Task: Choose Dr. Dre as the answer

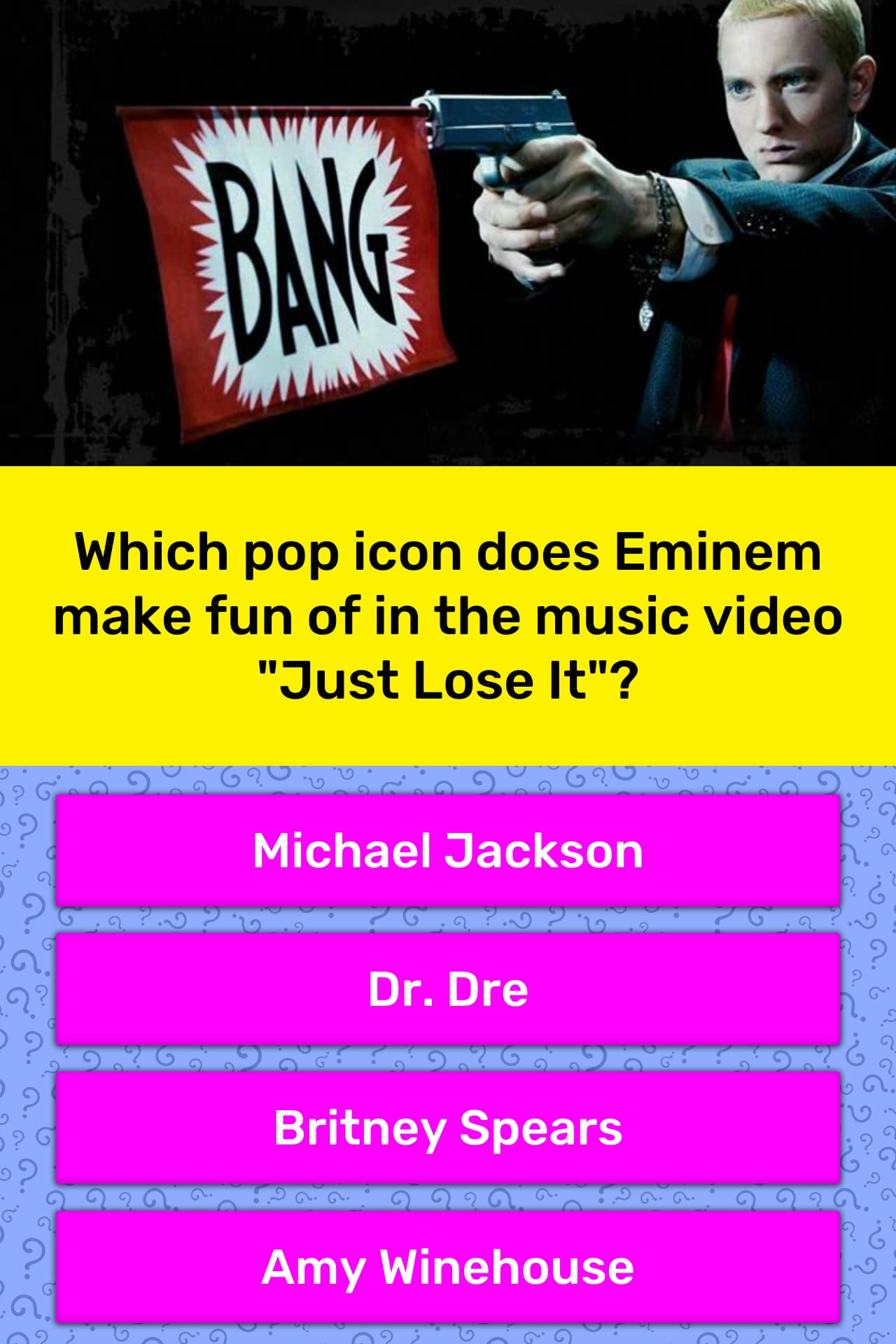Action: click(x=448, y=988)
